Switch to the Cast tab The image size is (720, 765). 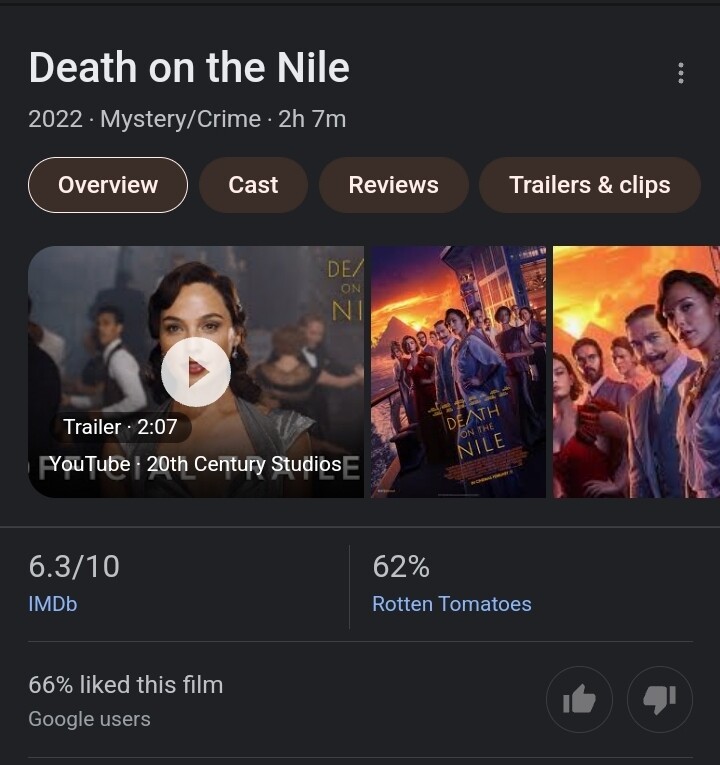point(253,185)
